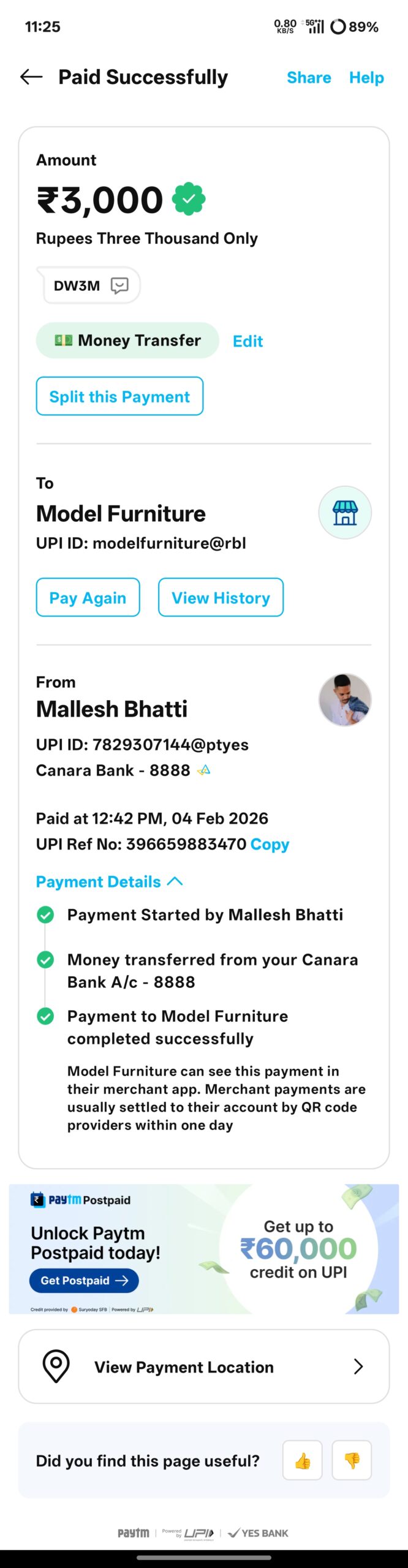Rate this page with thumbs up
This screenshot has height=1568, width=408.
pos(303,1461)
